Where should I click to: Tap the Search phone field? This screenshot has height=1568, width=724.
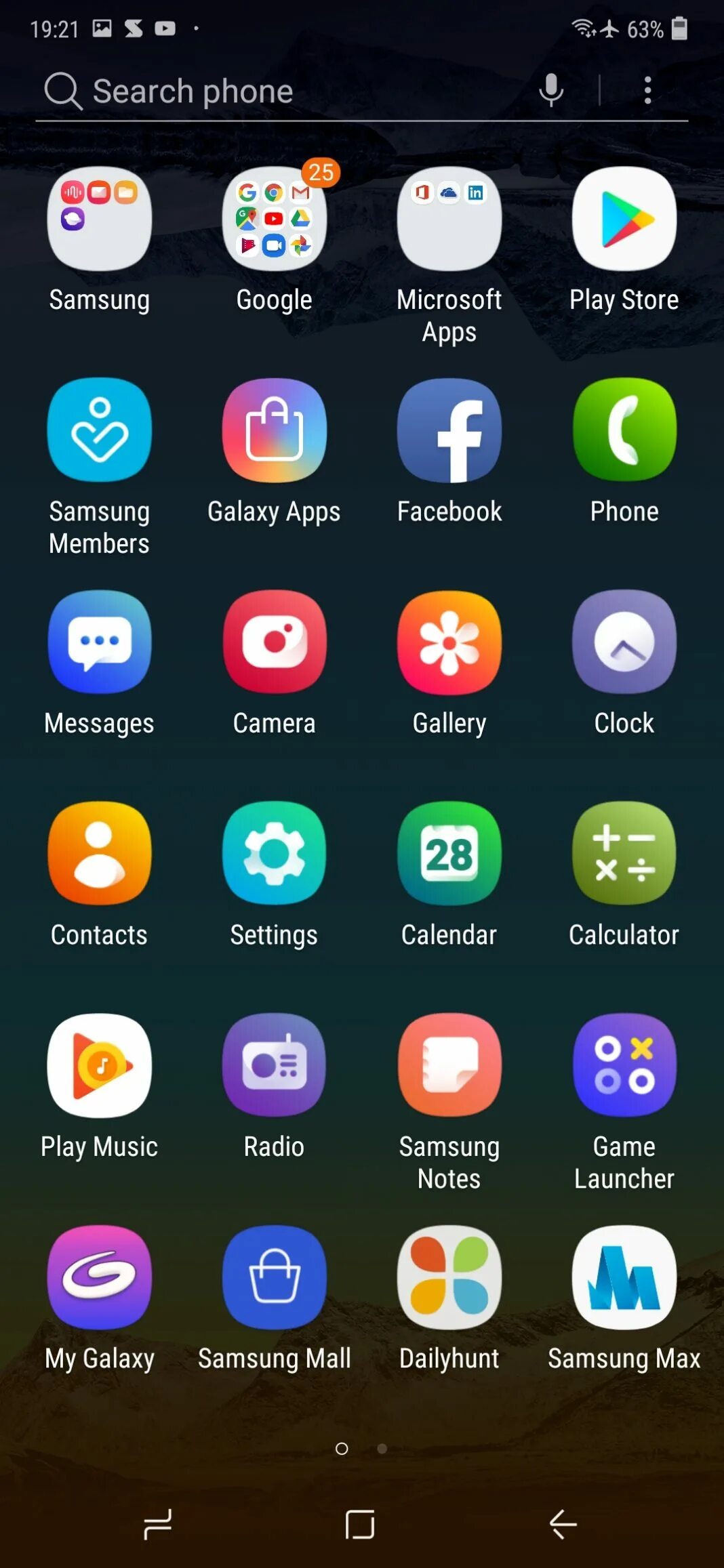pyautogui.click(x=271, y=91)
